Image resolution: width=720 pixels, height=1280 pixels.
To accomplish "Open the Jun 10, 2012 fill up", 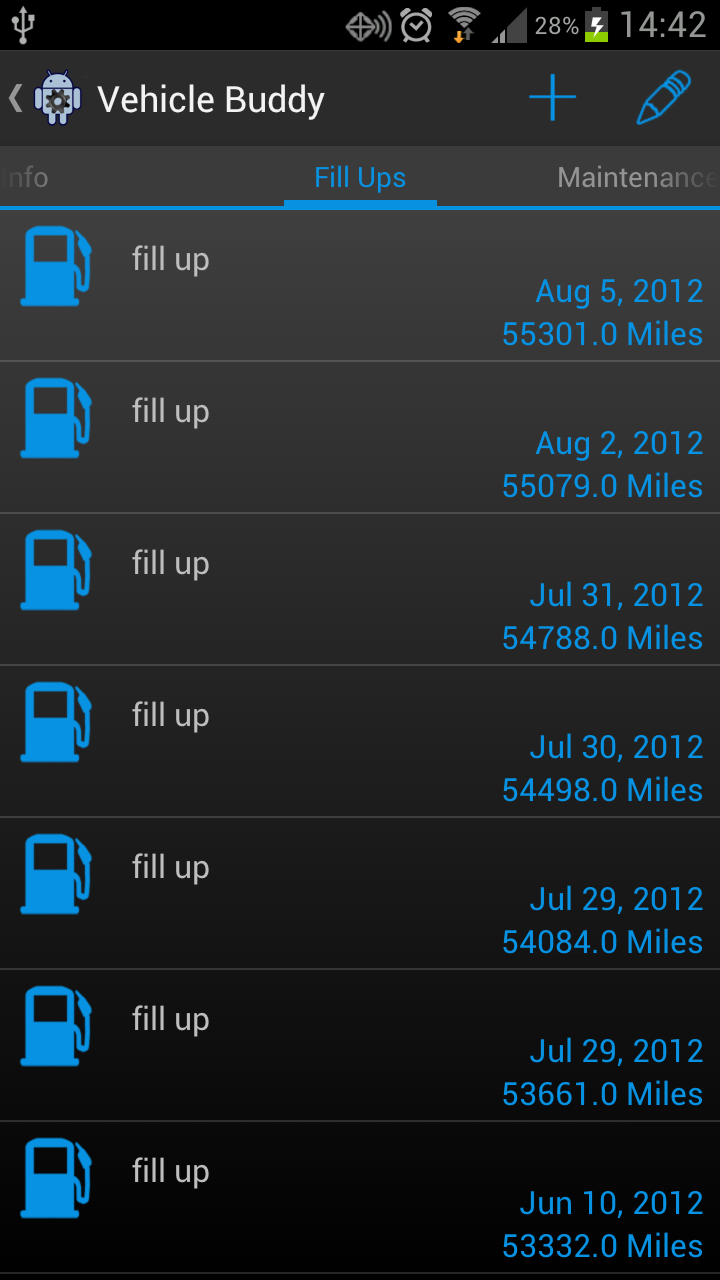I will tap(360, 1197).
